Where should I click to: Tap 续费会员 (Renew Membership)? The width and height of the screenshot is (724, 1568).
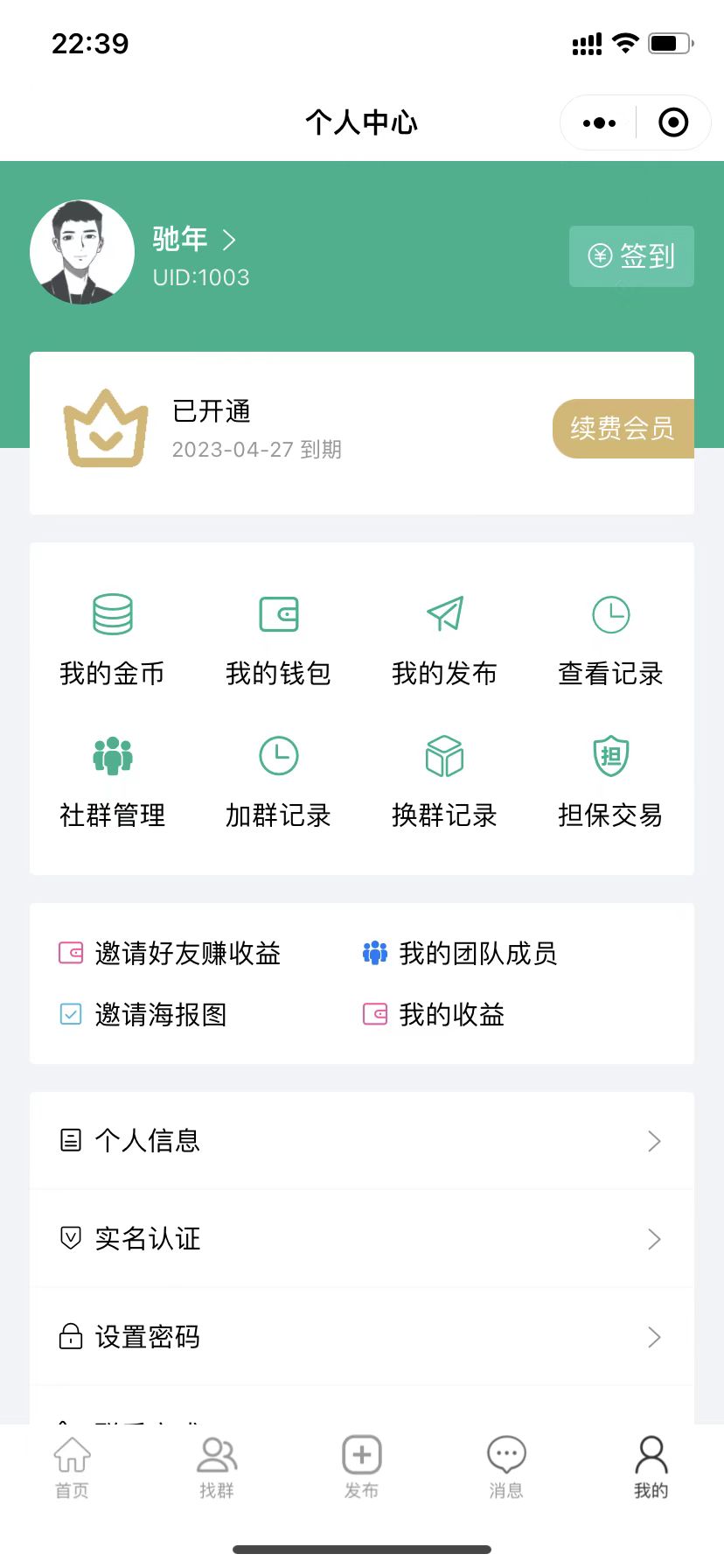623,429
